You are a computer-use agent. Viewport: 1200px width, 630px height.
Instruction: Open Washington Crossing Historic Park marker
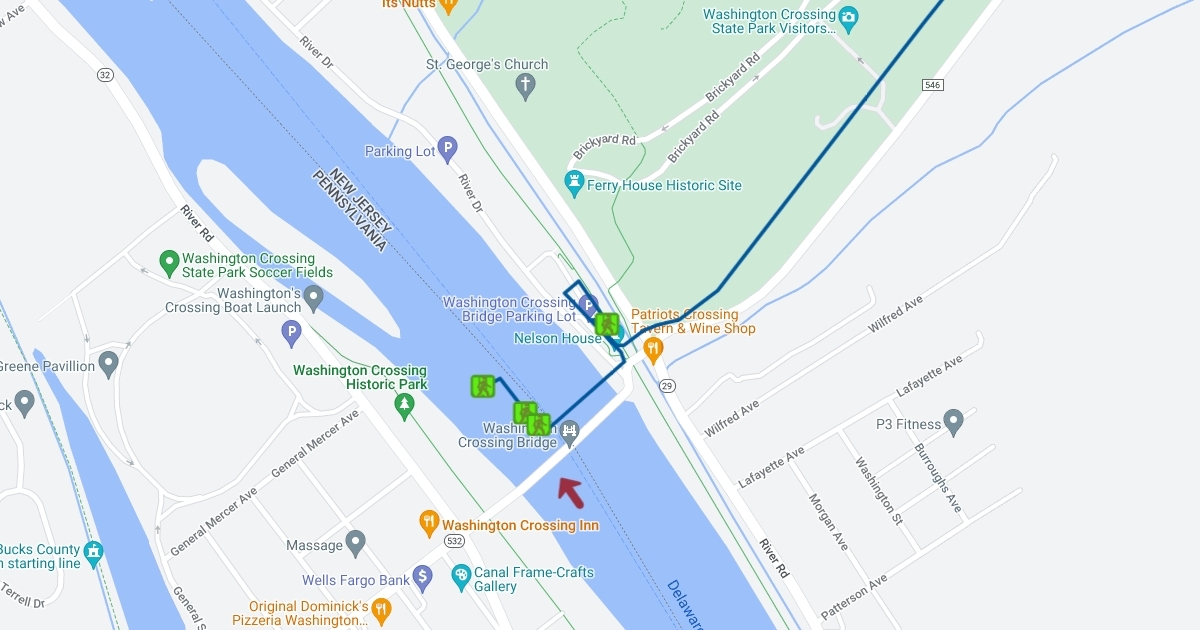point(404,406)
